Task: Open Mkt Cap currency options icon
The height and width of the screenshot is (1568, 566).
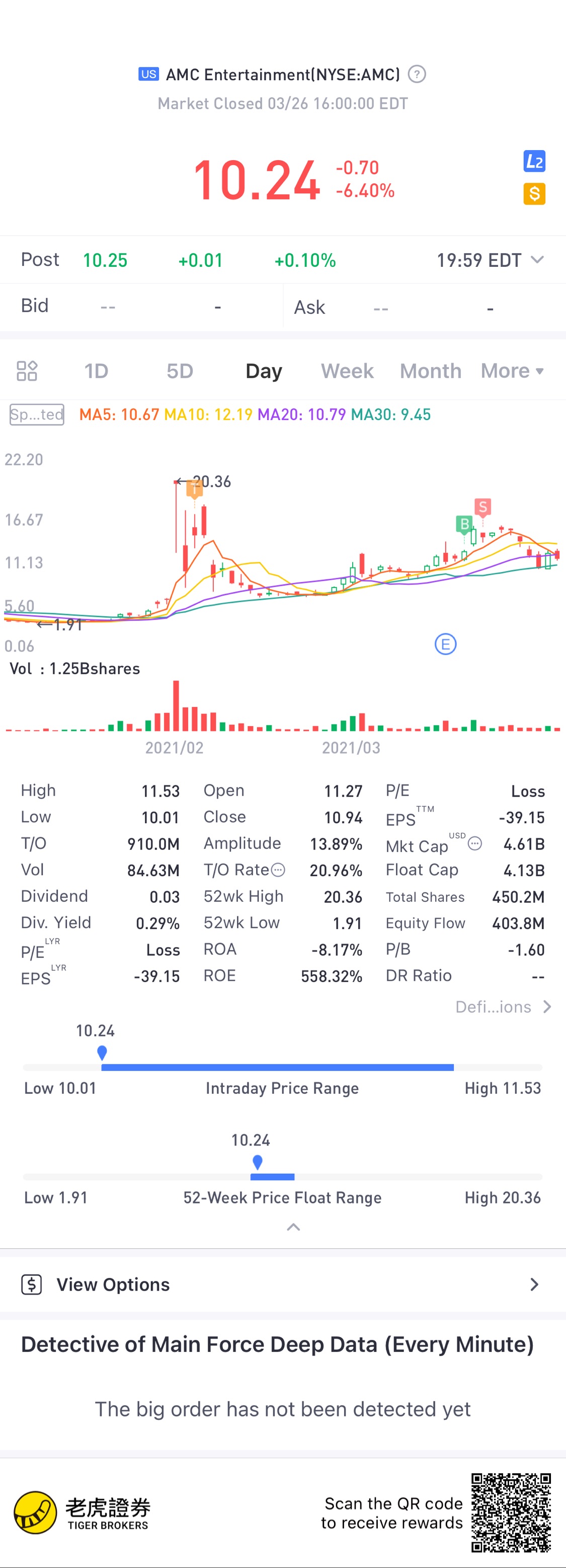Action: (475, 843)
